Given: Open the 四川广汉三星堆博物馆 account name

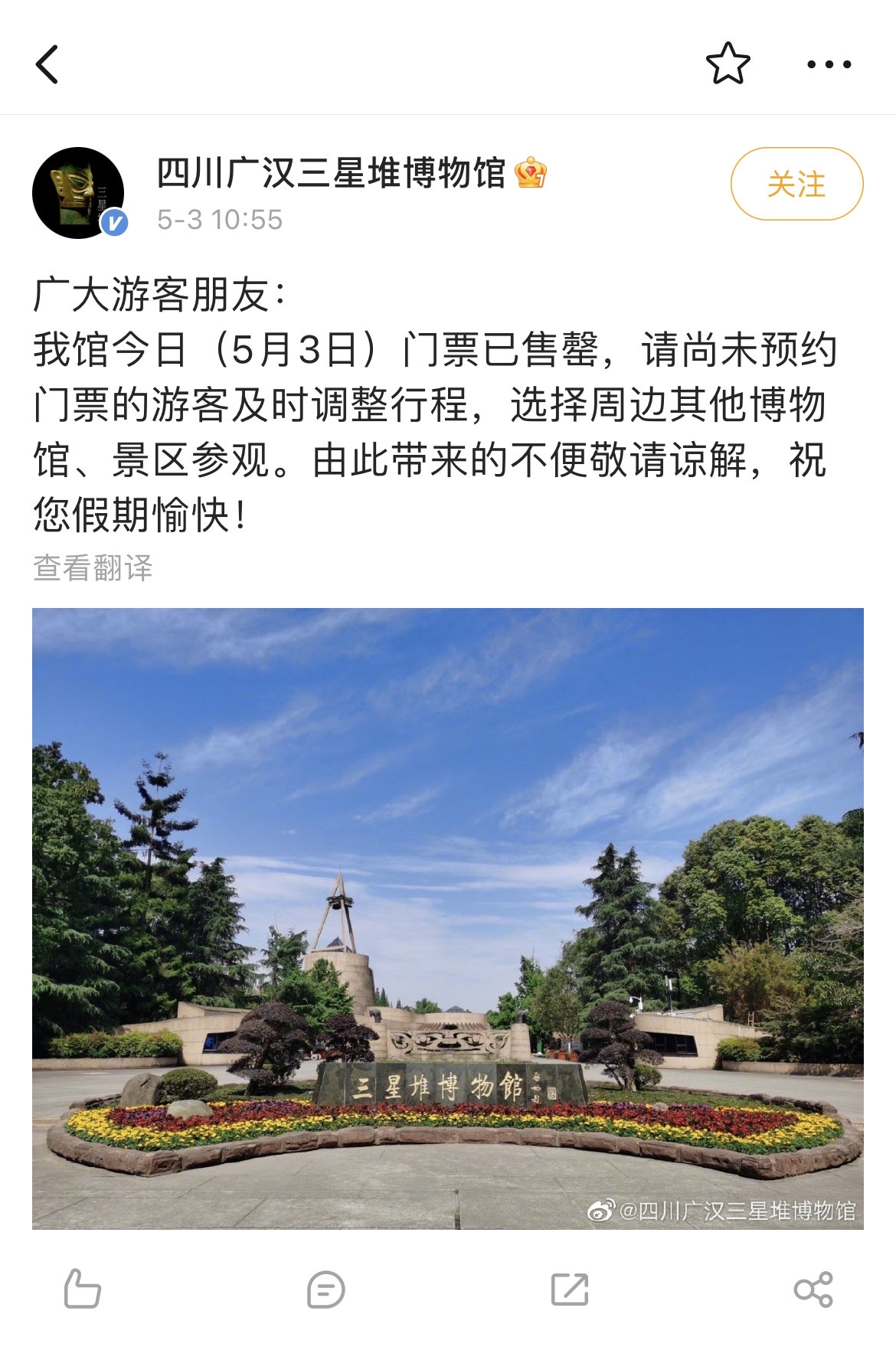Looking at the screenshot, I should coord(331,173).
